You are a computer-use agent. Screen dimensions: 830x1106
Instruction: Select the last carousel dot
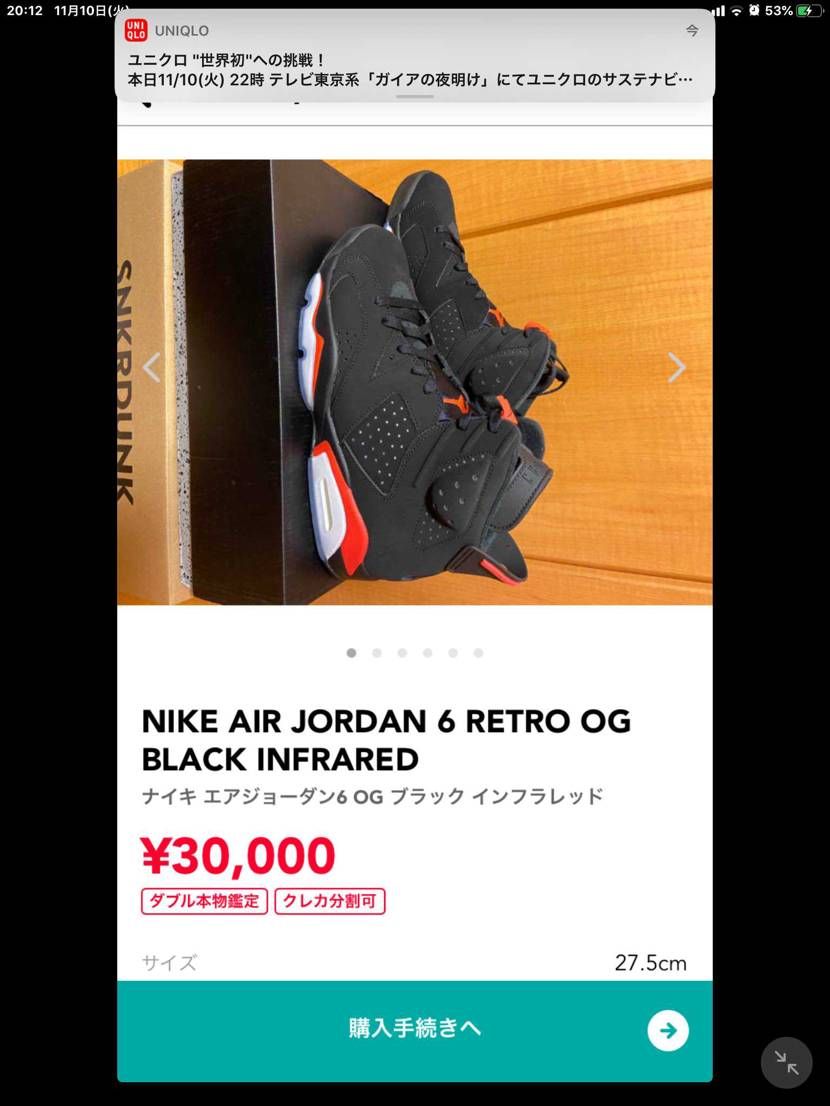pos(478,652)
